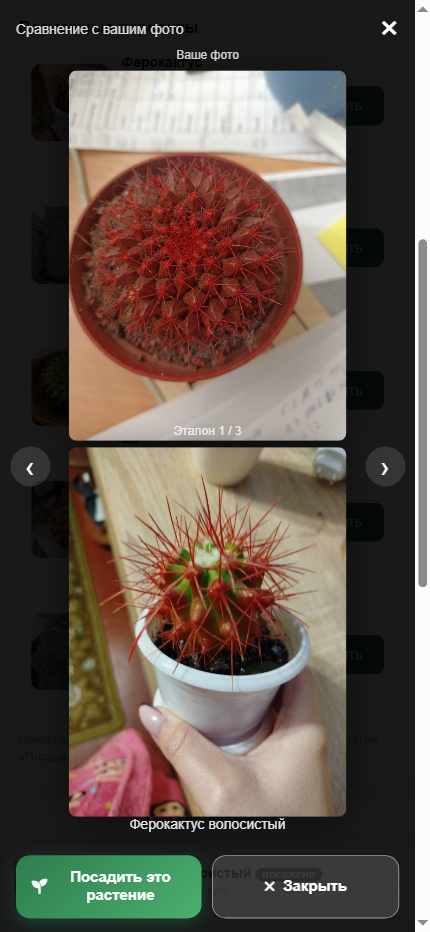Tap the «Закрыть» button
Screen dimensions: 430x932
click(x=305, y=886)
